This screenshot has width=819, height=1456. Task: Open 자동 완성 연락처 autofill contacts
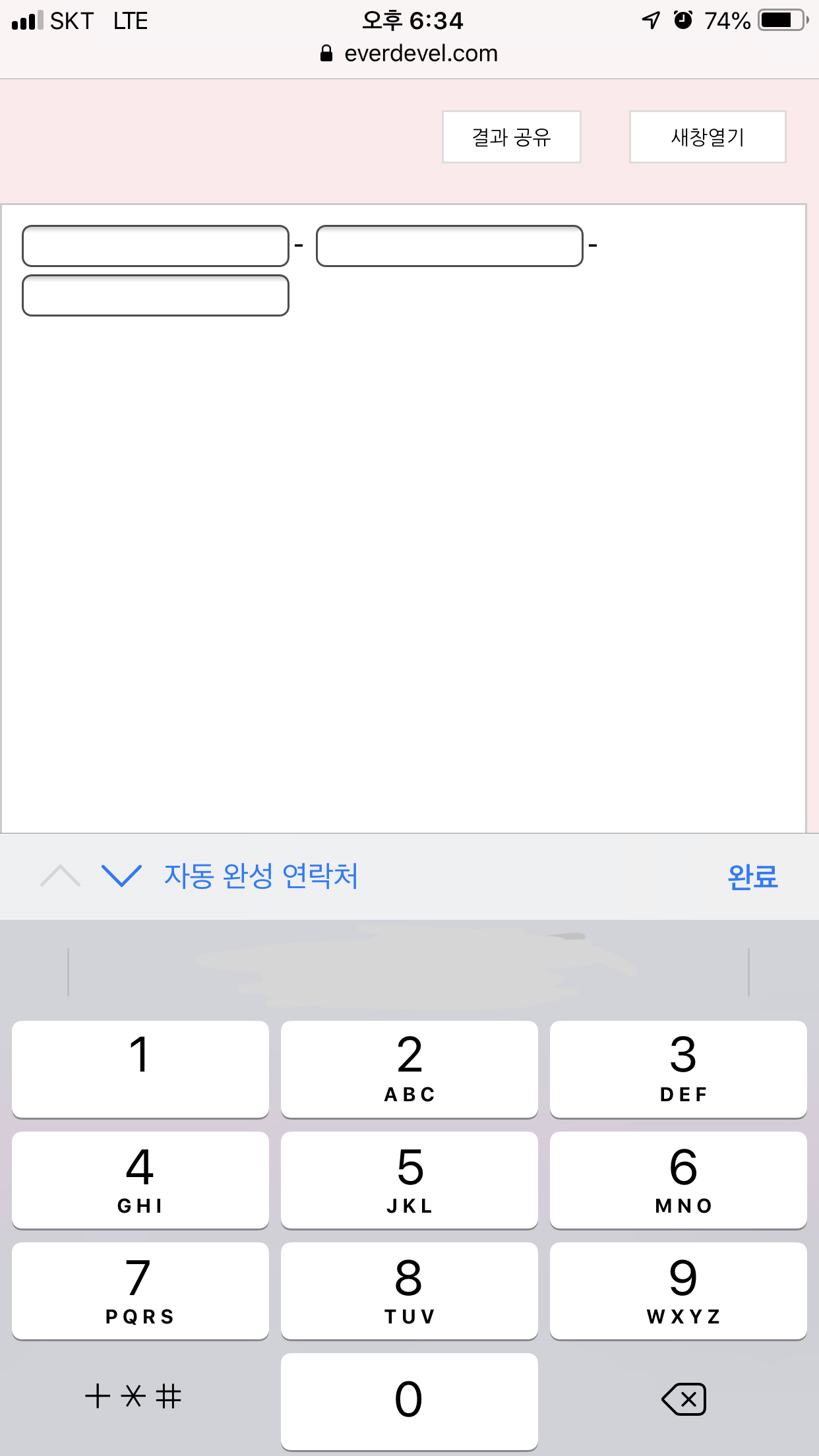[x=260, y=876]
